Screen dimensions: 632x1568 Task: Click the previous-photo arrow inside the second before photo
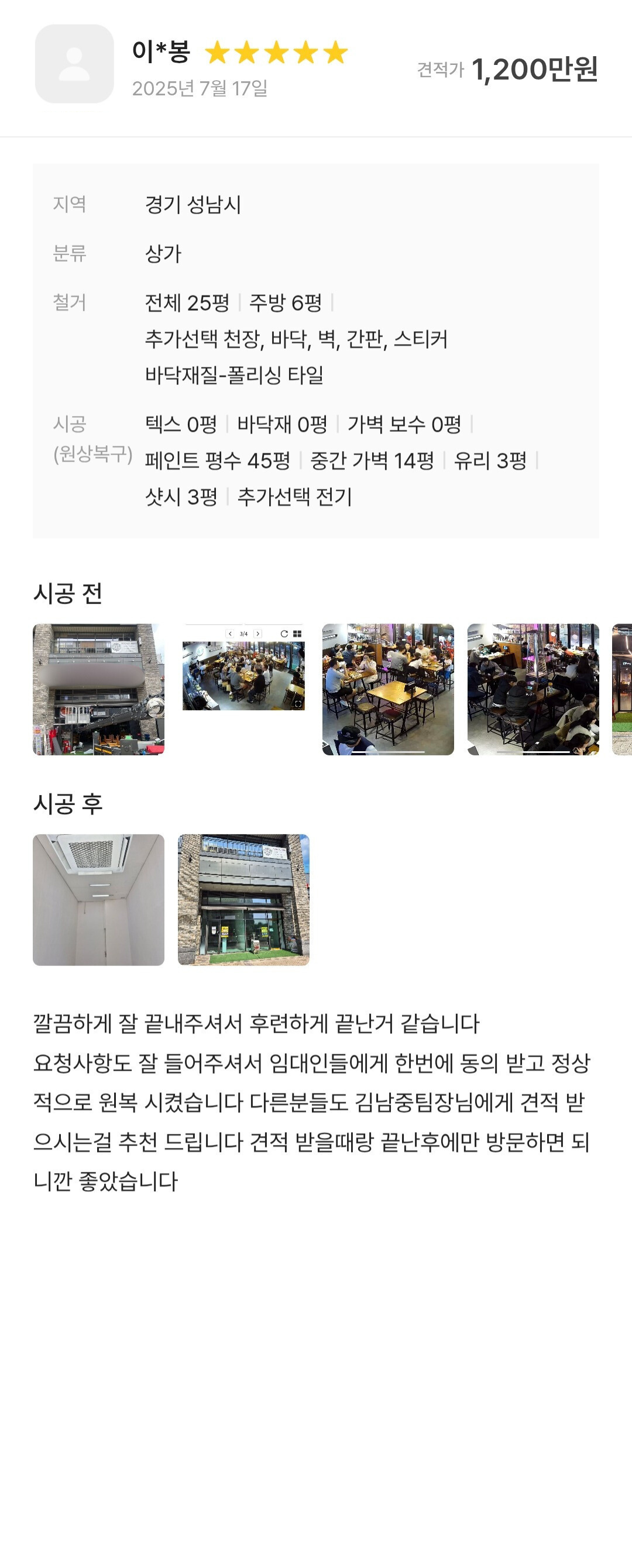230,633
